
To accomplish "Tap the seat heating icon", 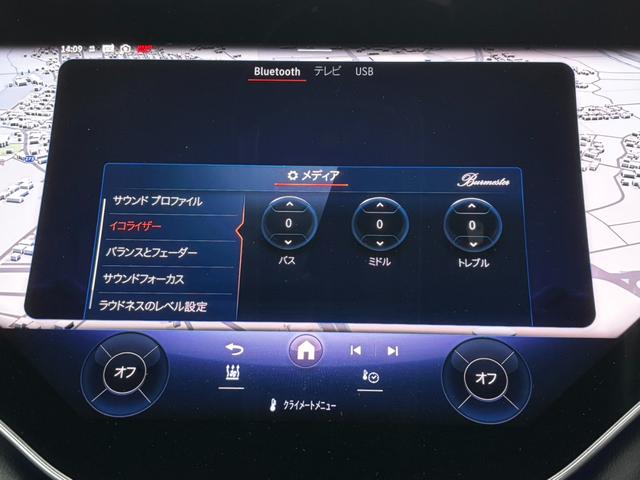I will tap(231, 377).
